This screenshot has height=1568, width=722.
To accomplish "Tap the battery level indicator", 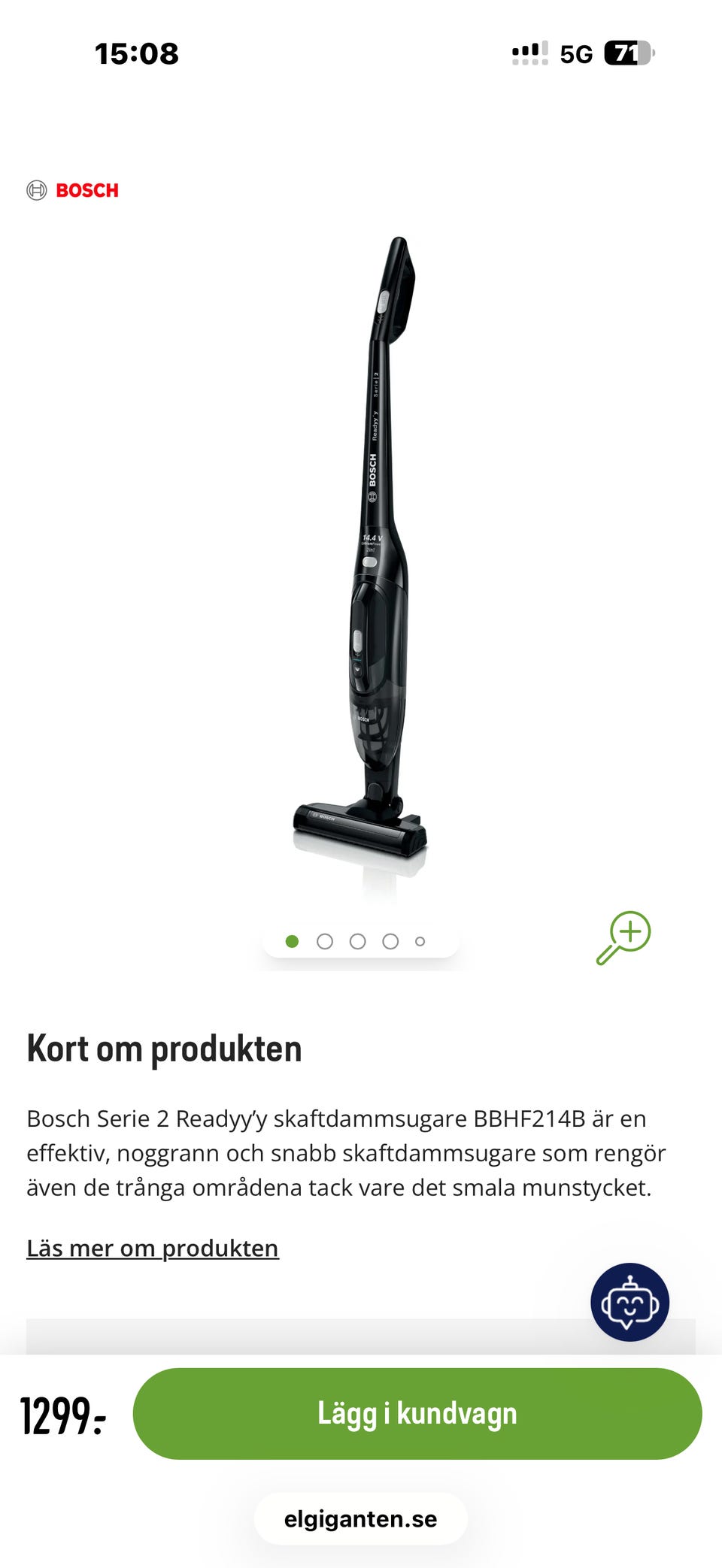I will click(x=630, y=53).
